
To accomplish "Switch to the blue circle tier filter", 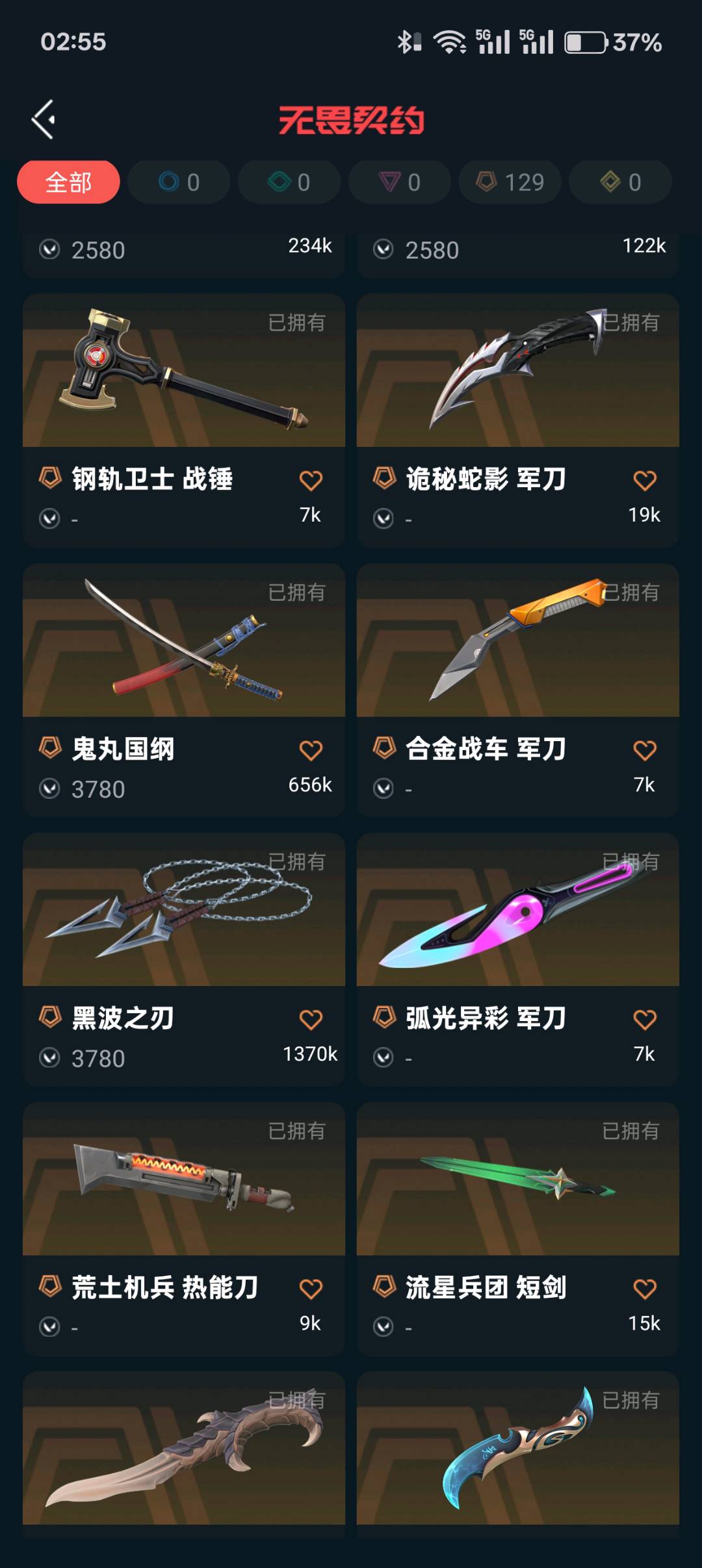I will tap(179, 183).
